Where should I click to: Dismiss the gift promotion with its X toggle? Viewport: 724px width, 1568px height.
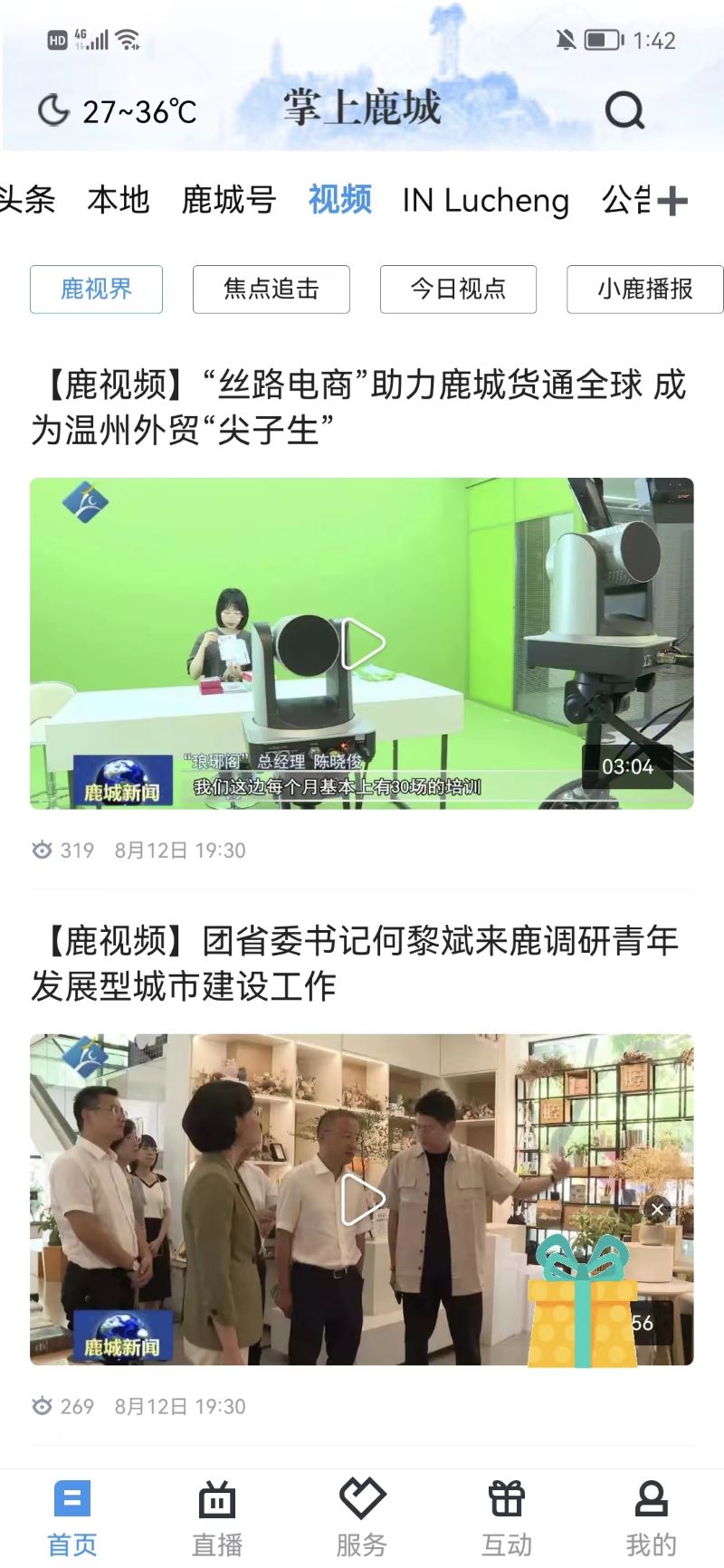click(x=655, y=1209)
